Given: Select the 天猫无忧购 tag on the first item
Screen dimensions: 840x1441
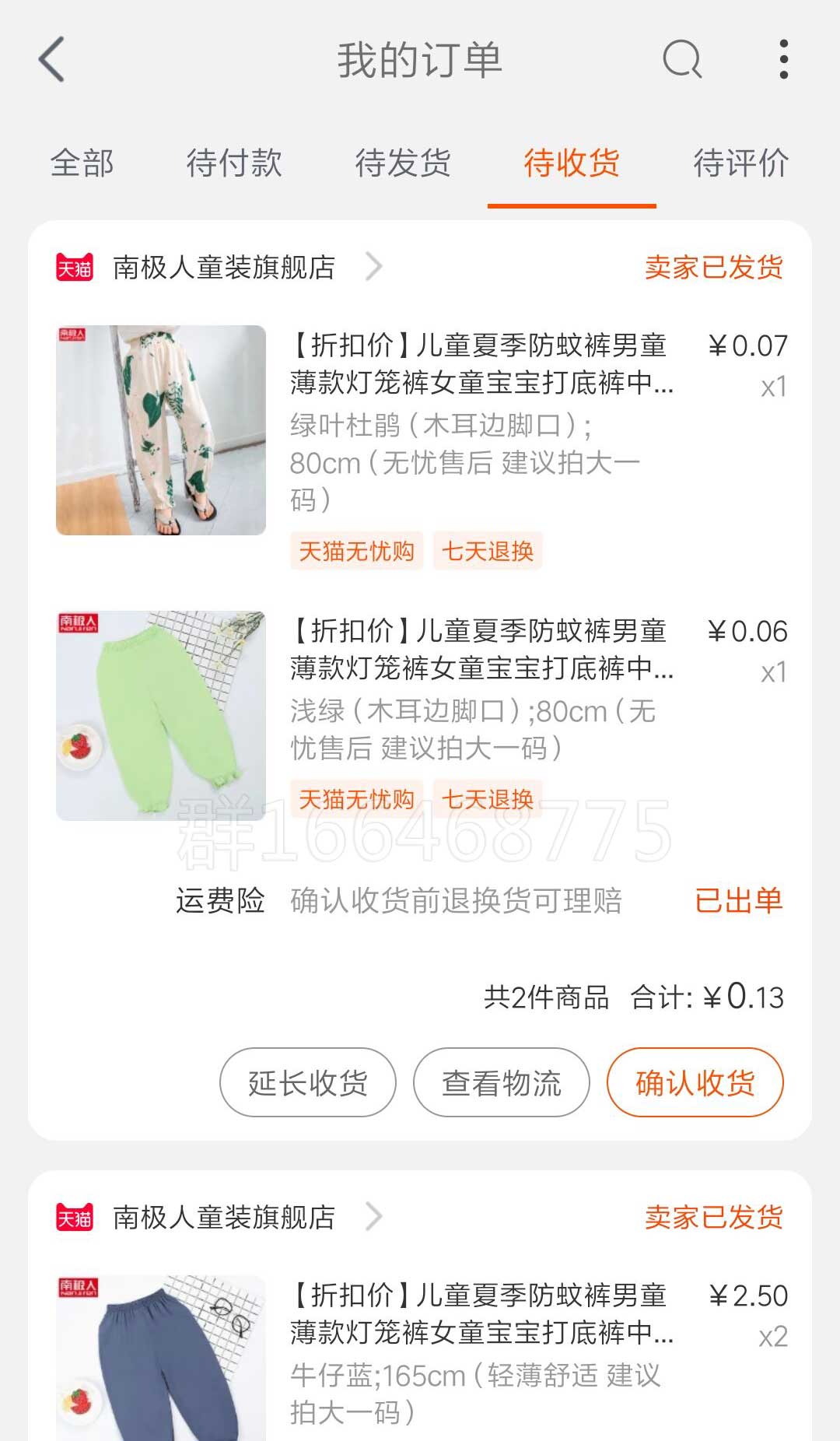Looking at the screenshot, I should click(356, 551).
